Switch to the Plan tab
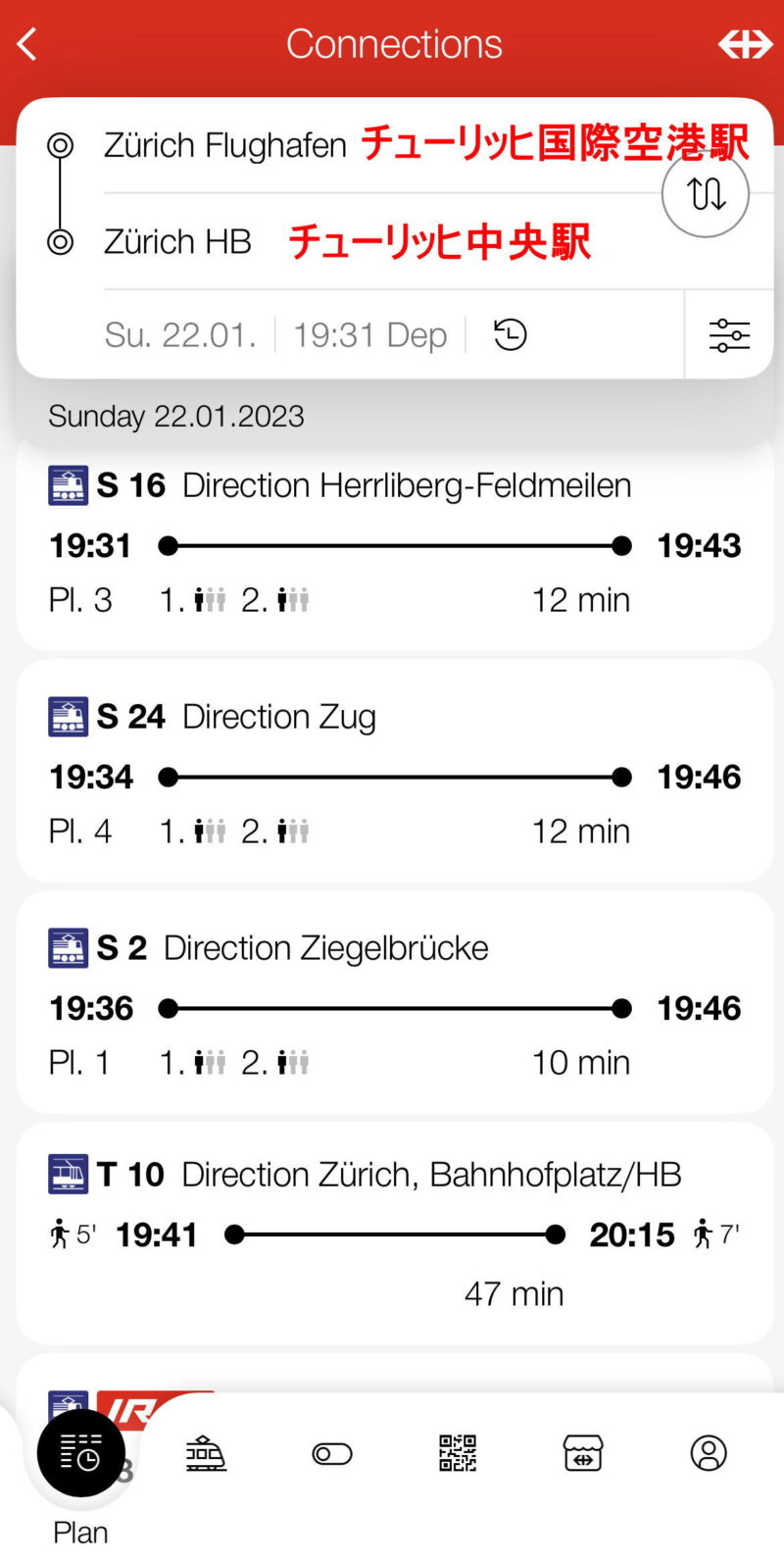 point(80,1454)
